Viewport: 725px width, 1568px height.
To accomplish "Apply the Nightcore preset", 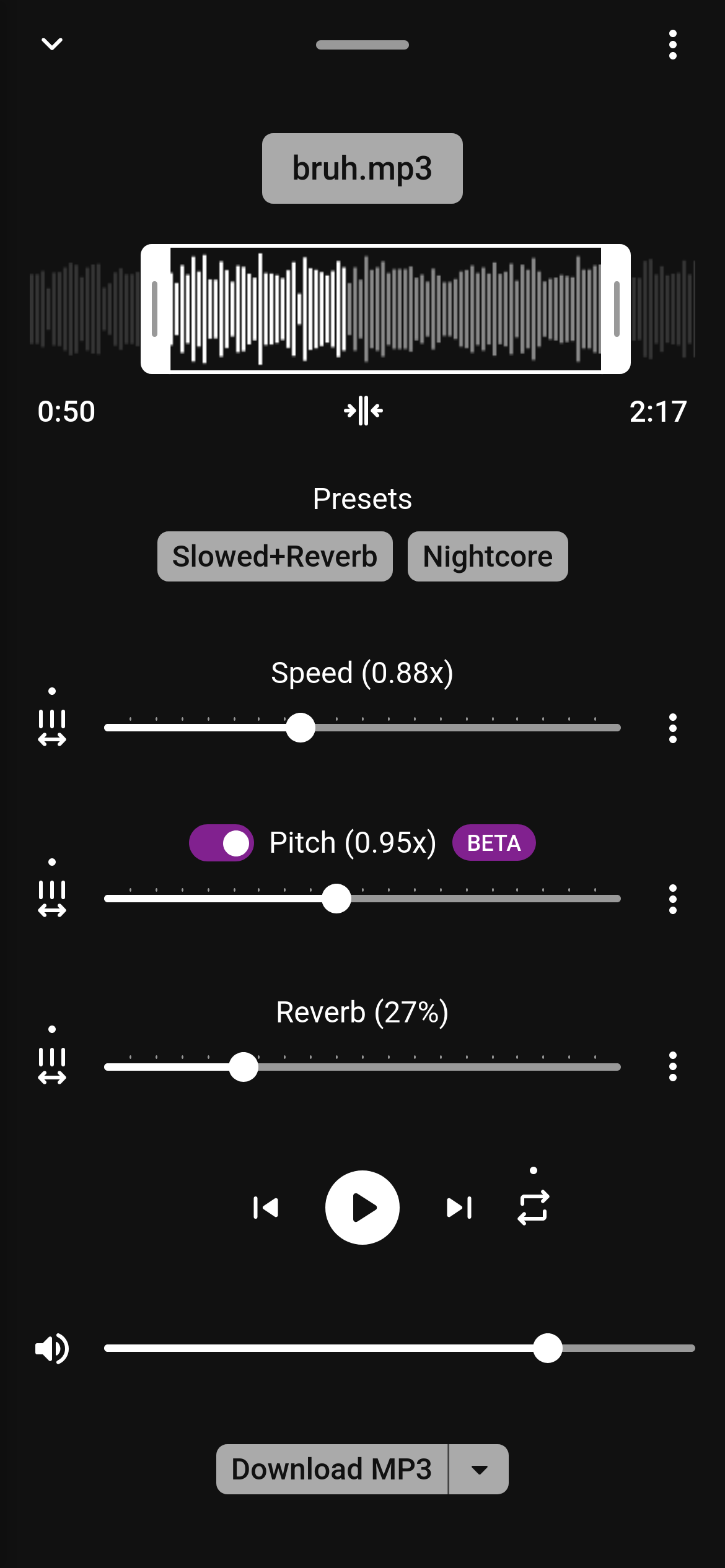I will pos(487,555).
